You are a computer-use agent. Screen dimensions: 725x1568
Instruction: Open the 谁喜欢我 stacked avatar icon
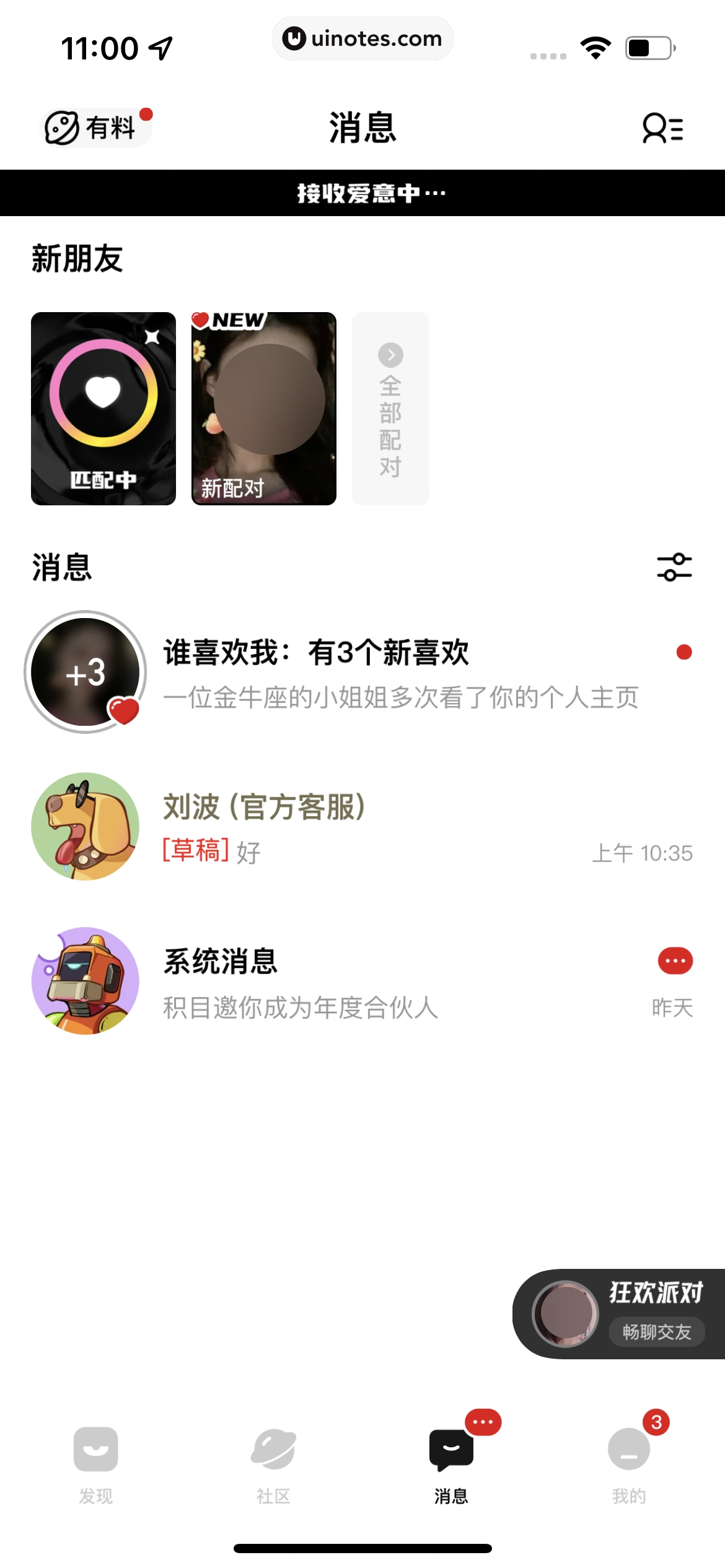[x=85, y=672]
